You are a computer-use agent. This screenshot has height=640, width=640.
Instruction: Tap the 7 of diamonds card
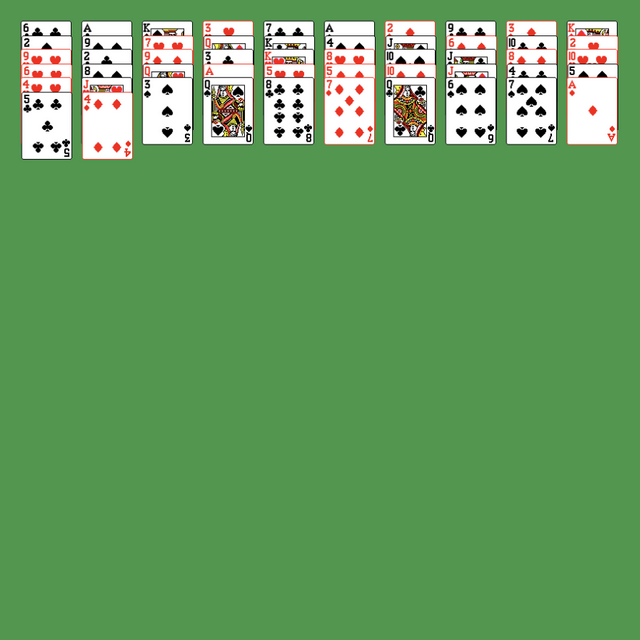pos(349,111)
